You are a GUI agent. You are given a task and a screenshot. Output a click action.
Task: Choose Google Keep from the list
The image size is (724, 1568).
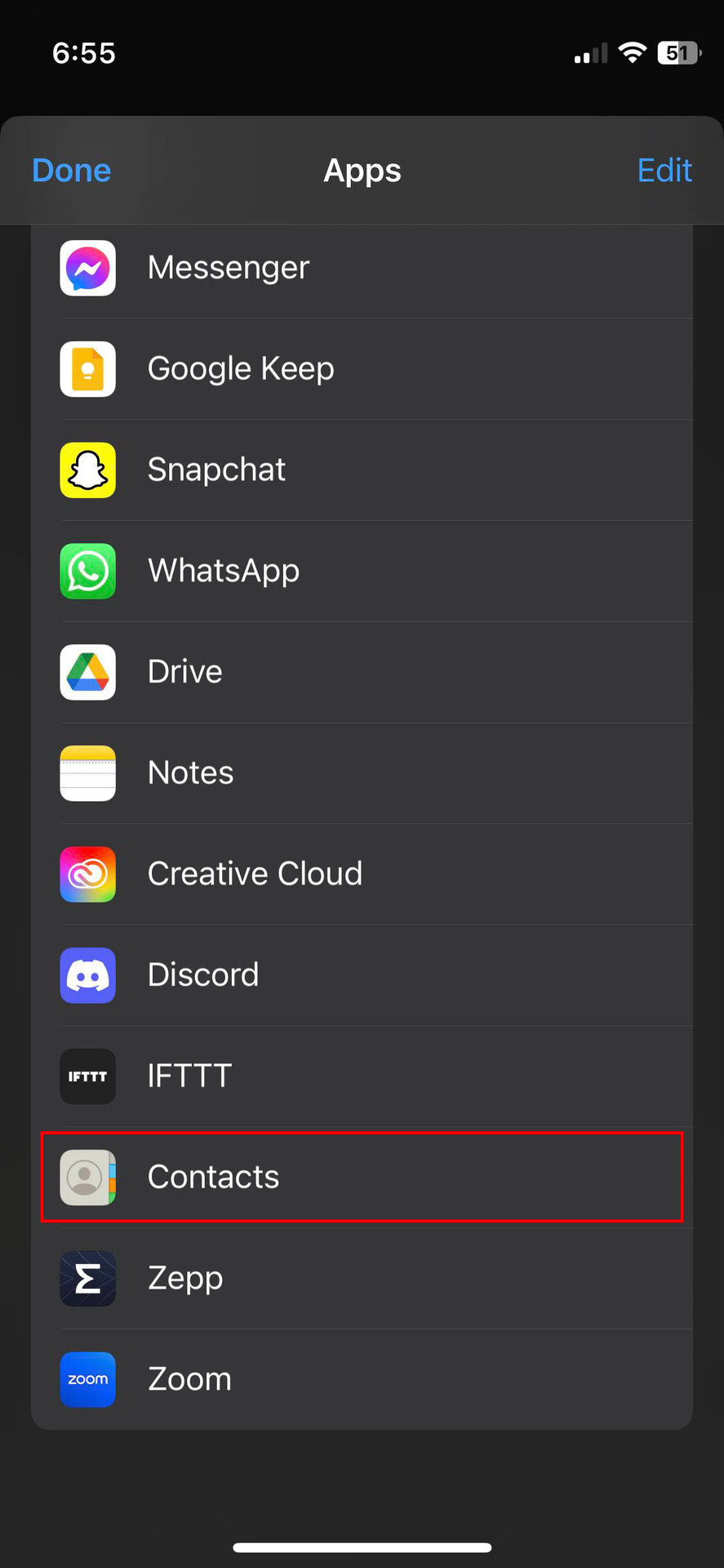362,369
